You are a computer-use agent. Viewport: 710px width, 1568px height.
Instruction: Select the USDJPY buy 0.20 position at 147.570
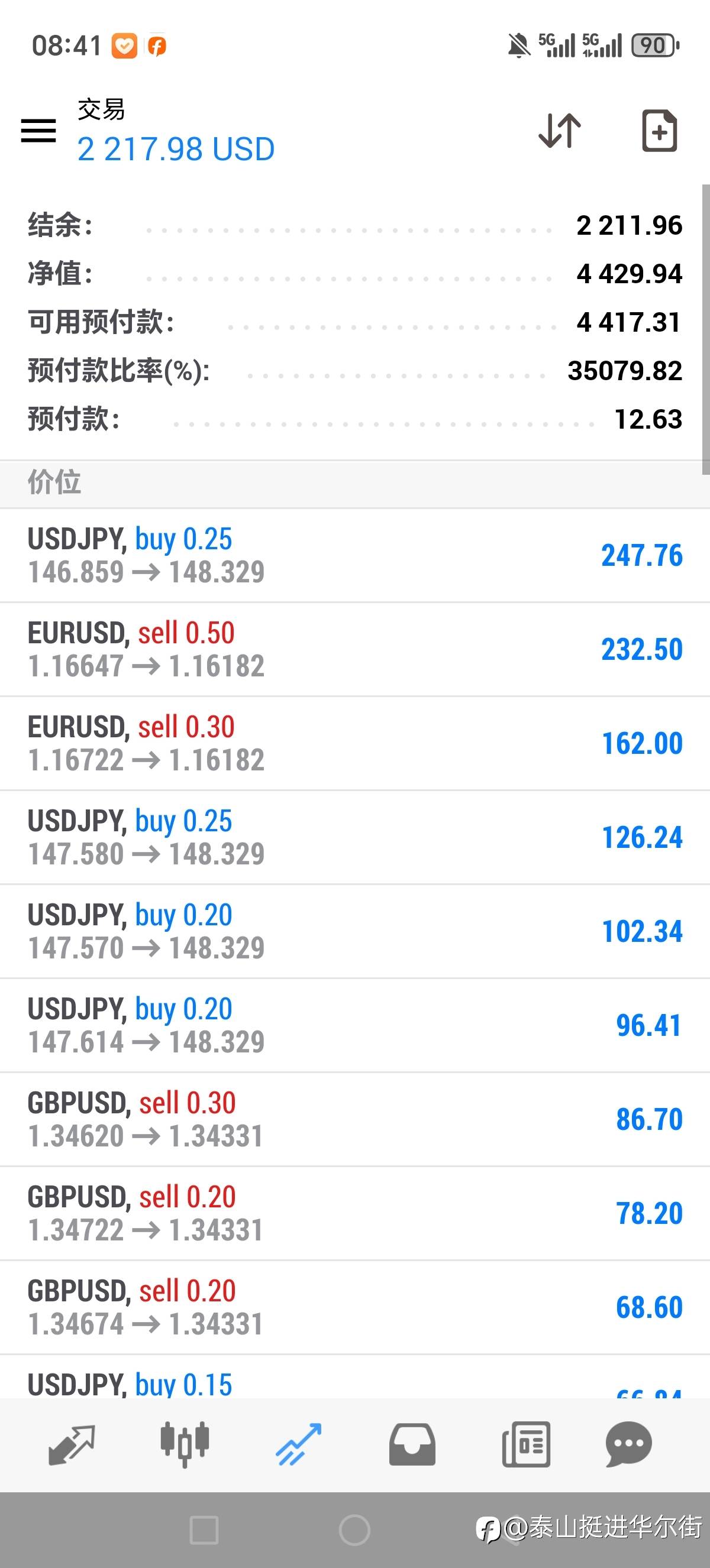(355, 931)
